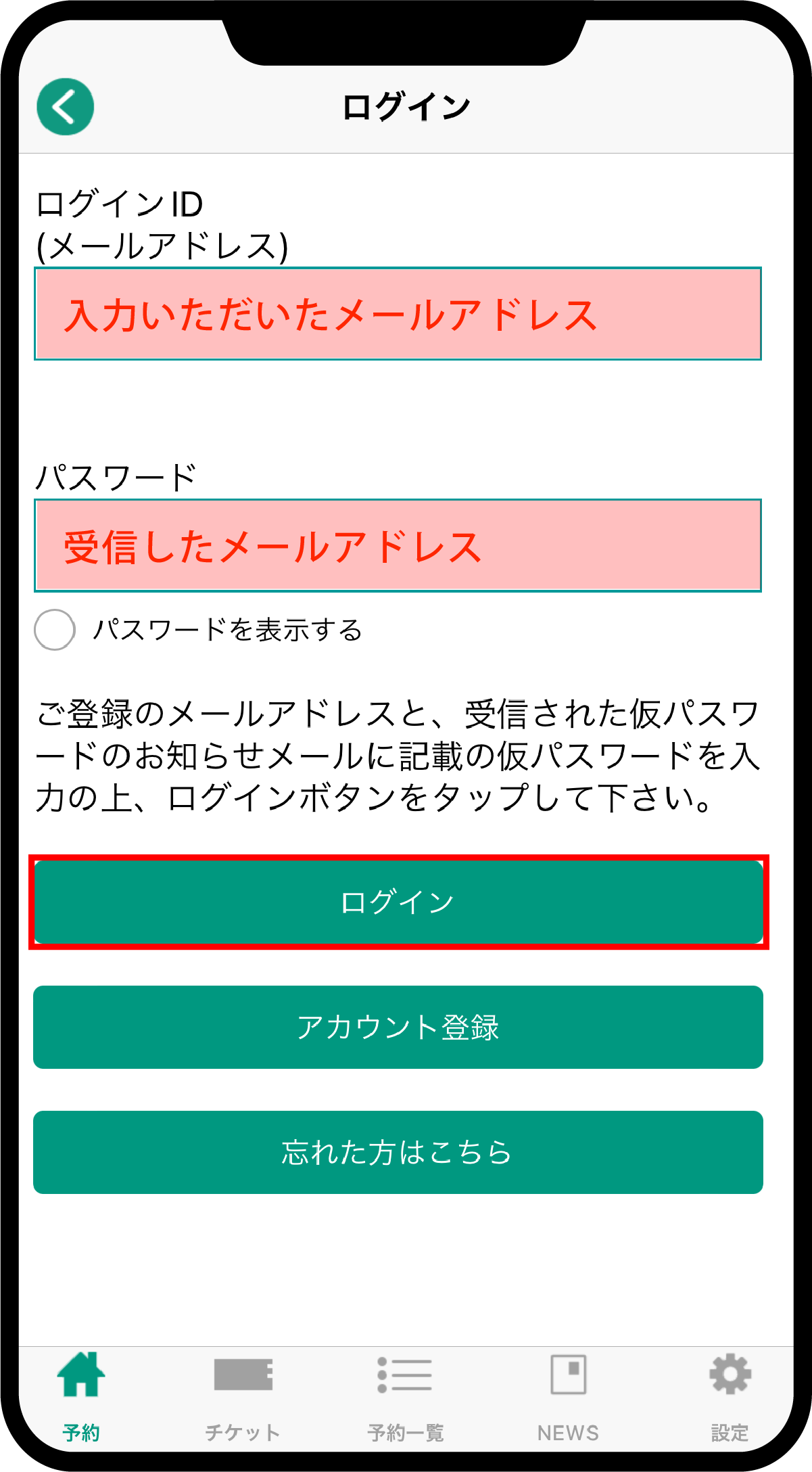The image size is (812, 1472).
Task: Tap the ログイン button
Action: click(x=398, y=902)
